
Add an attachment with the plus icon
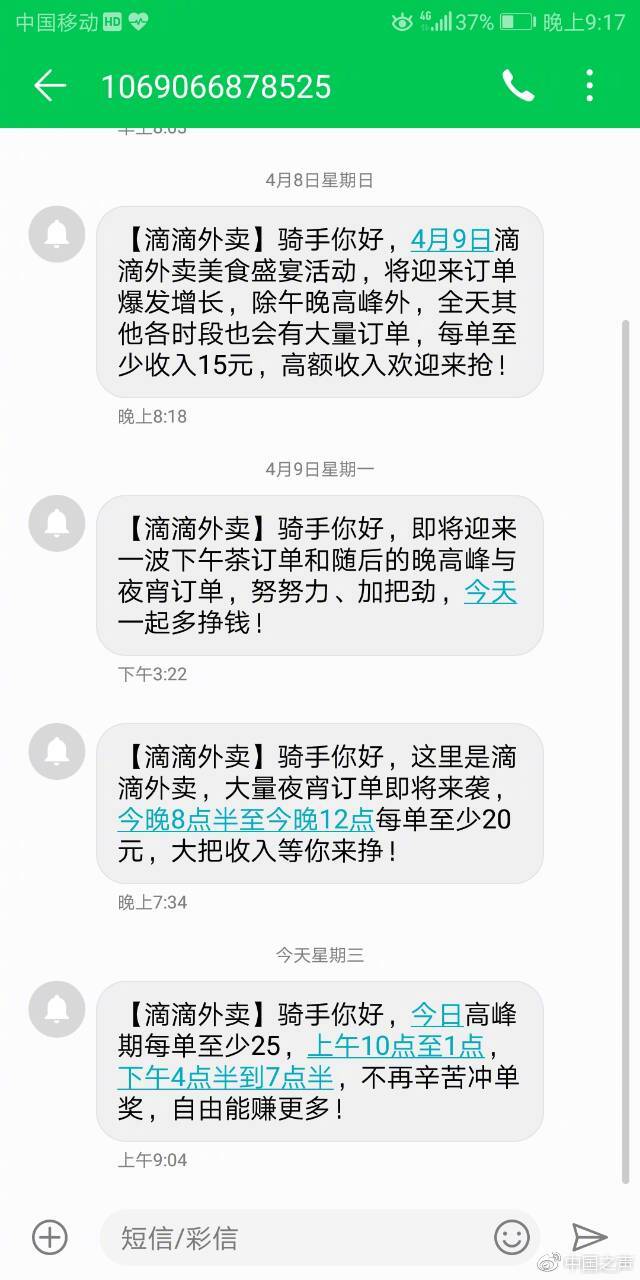tap(49, 1237)
